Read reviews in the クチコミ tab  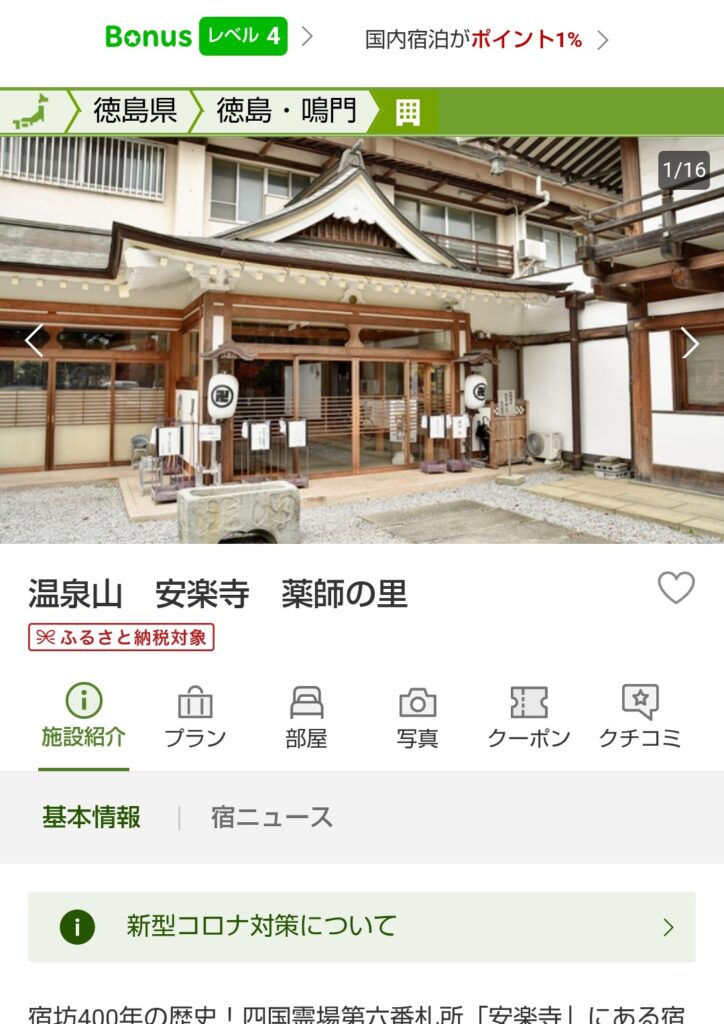pos(640,717)
